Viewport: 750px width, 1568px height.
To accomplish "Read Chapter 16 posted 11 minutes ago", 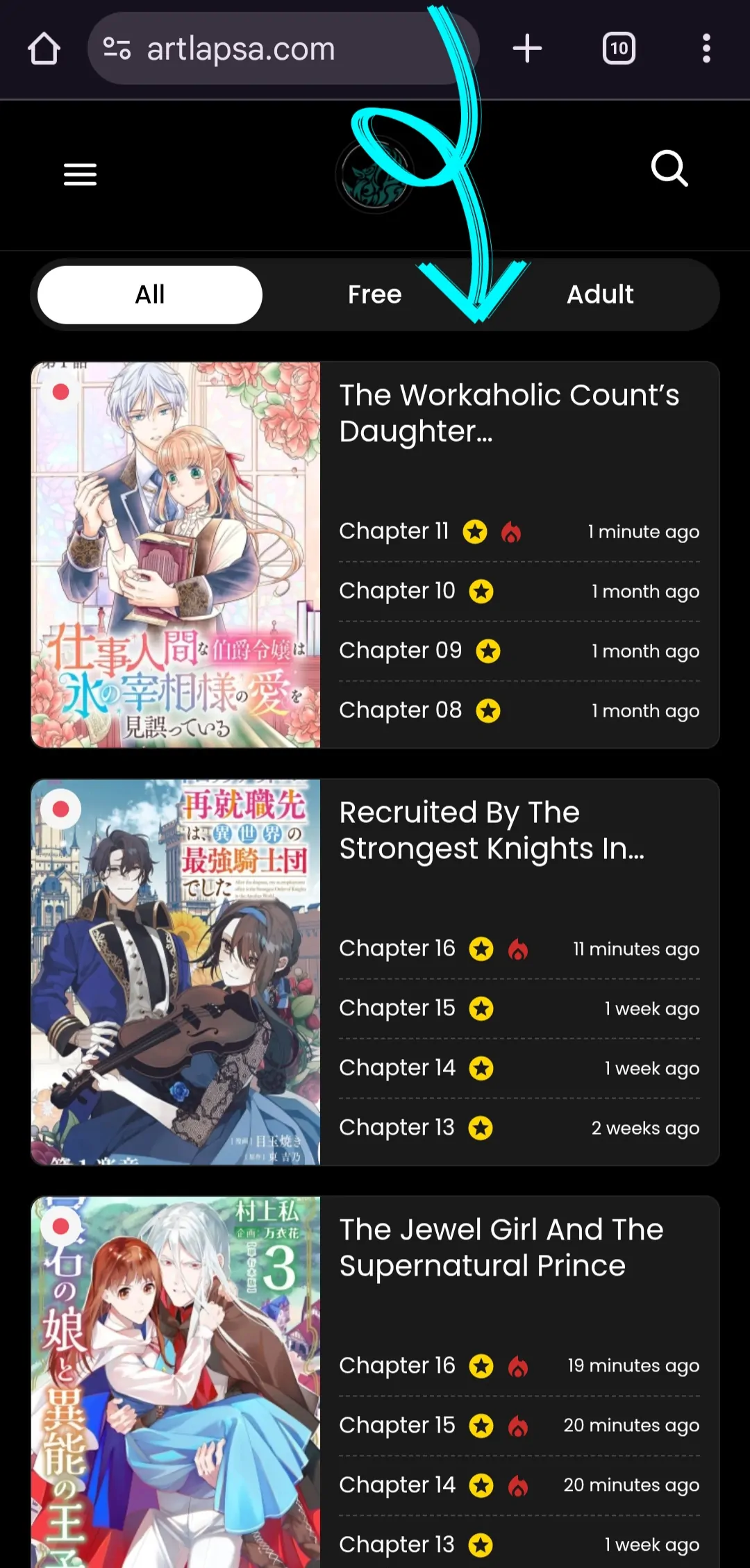I will [397, 949].
